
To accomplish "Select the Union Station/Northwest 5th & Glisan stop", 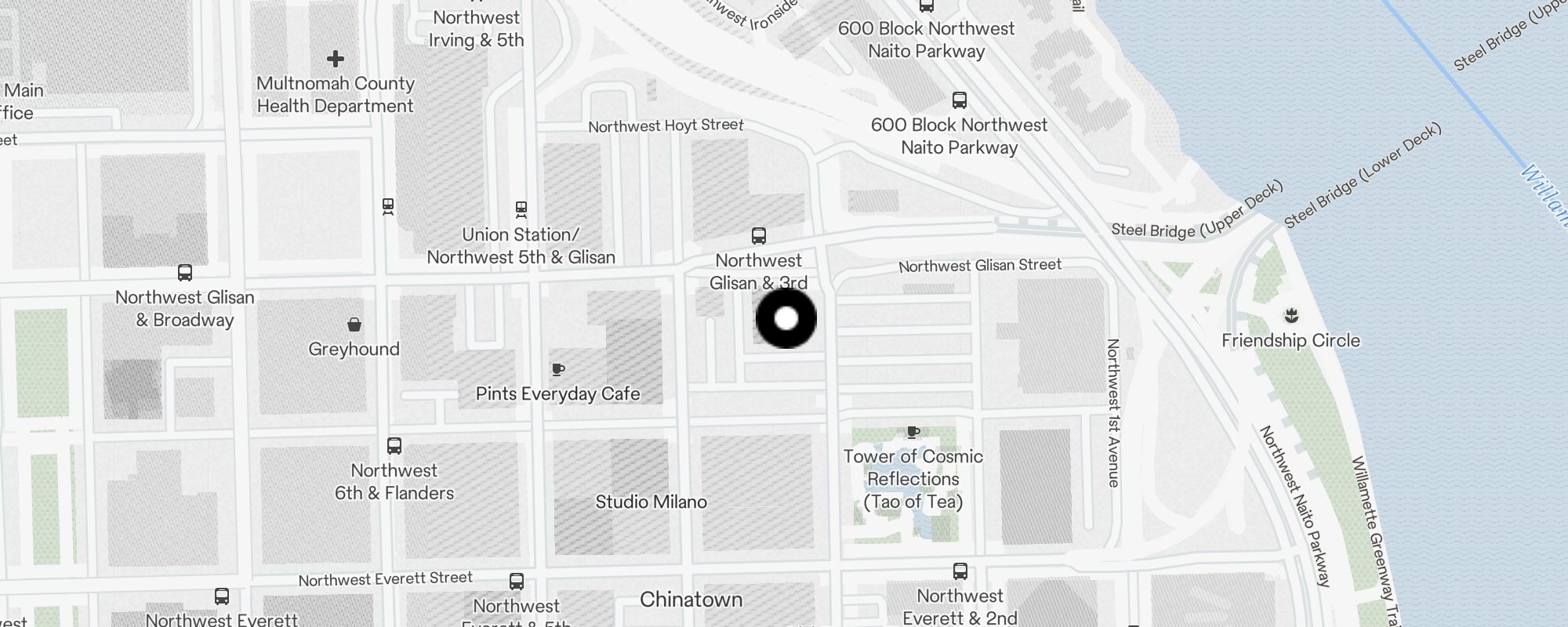I will click(521, 210).
